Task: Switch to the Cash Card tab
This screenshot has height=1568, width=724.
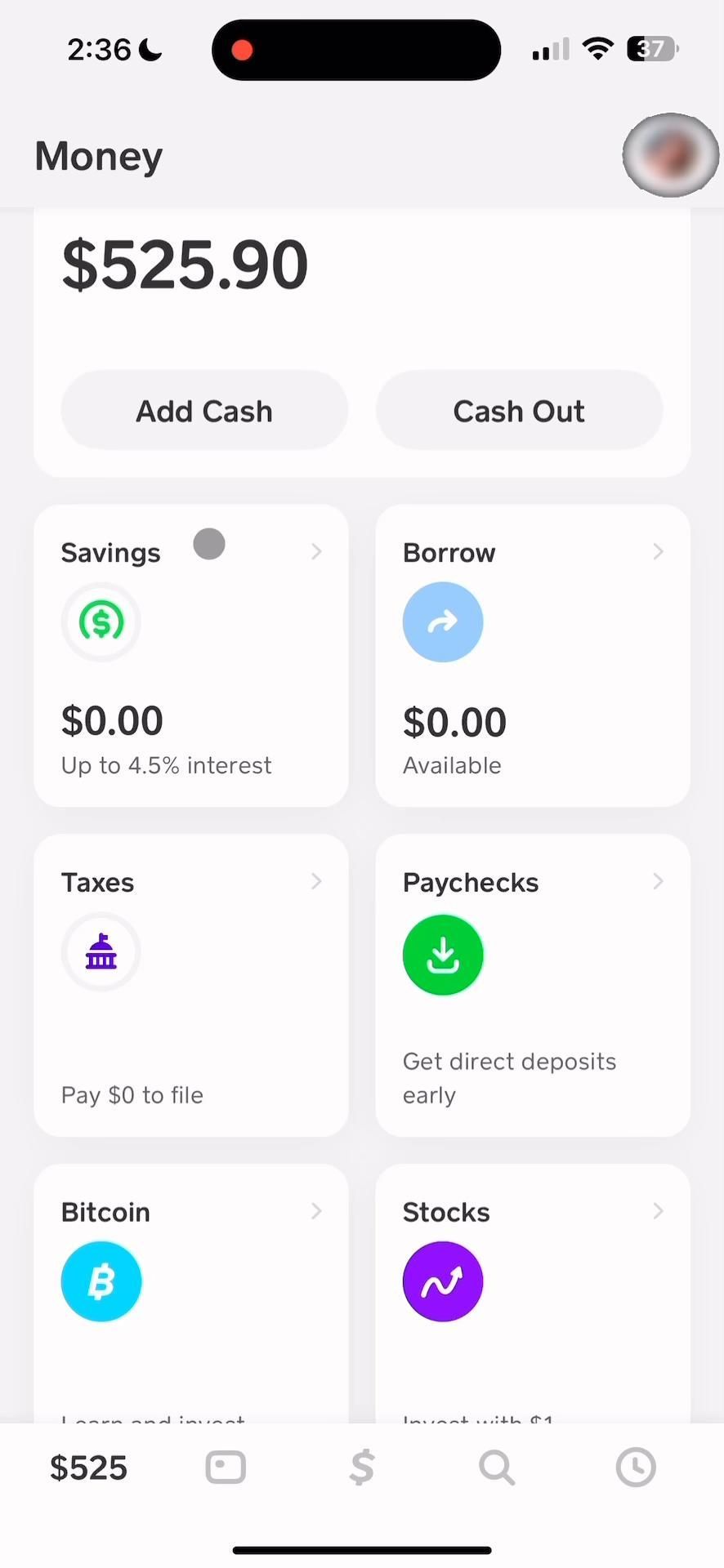Action: point(226,1468)
